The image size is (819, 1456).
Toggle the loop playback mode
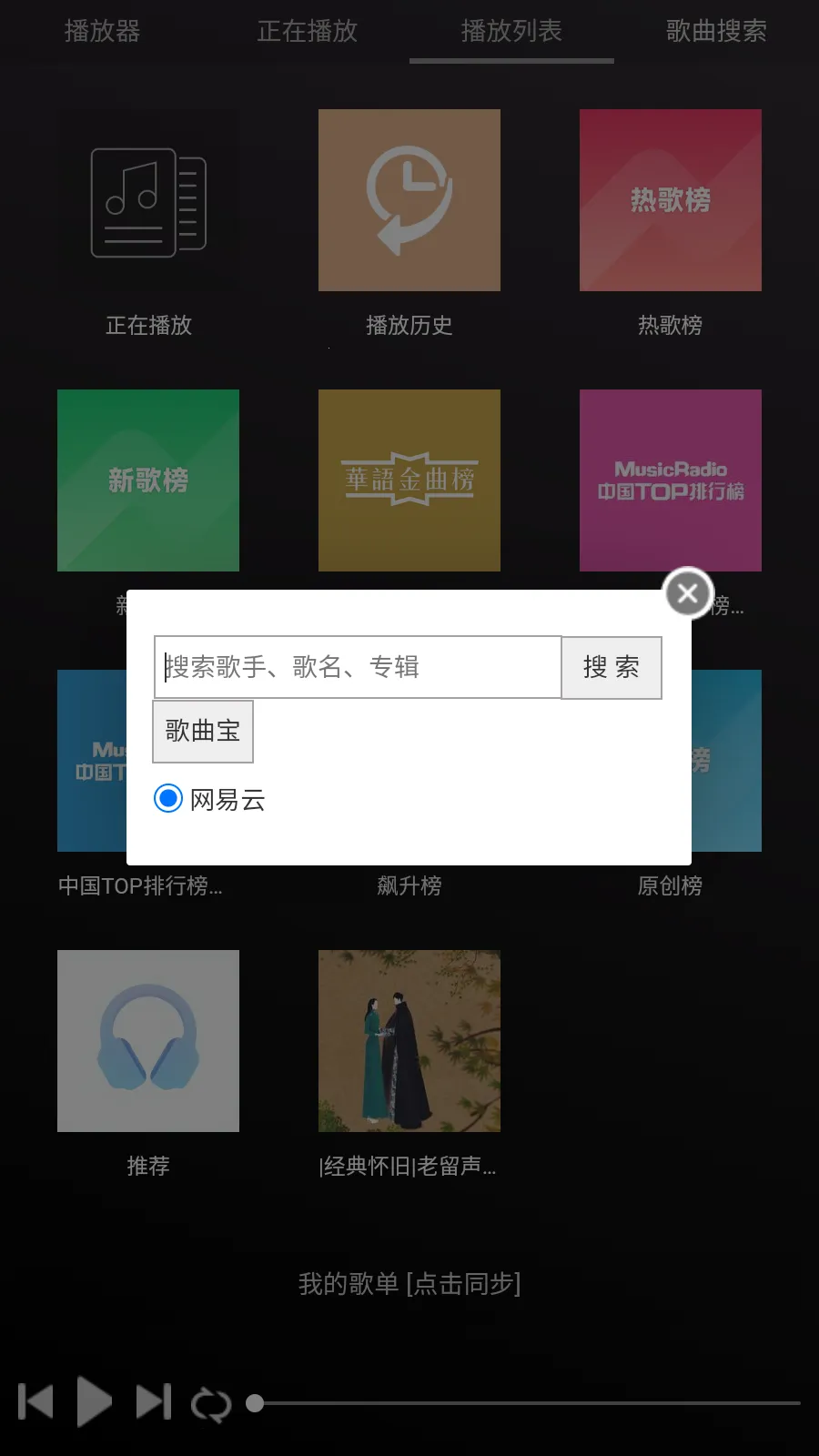211,1404
